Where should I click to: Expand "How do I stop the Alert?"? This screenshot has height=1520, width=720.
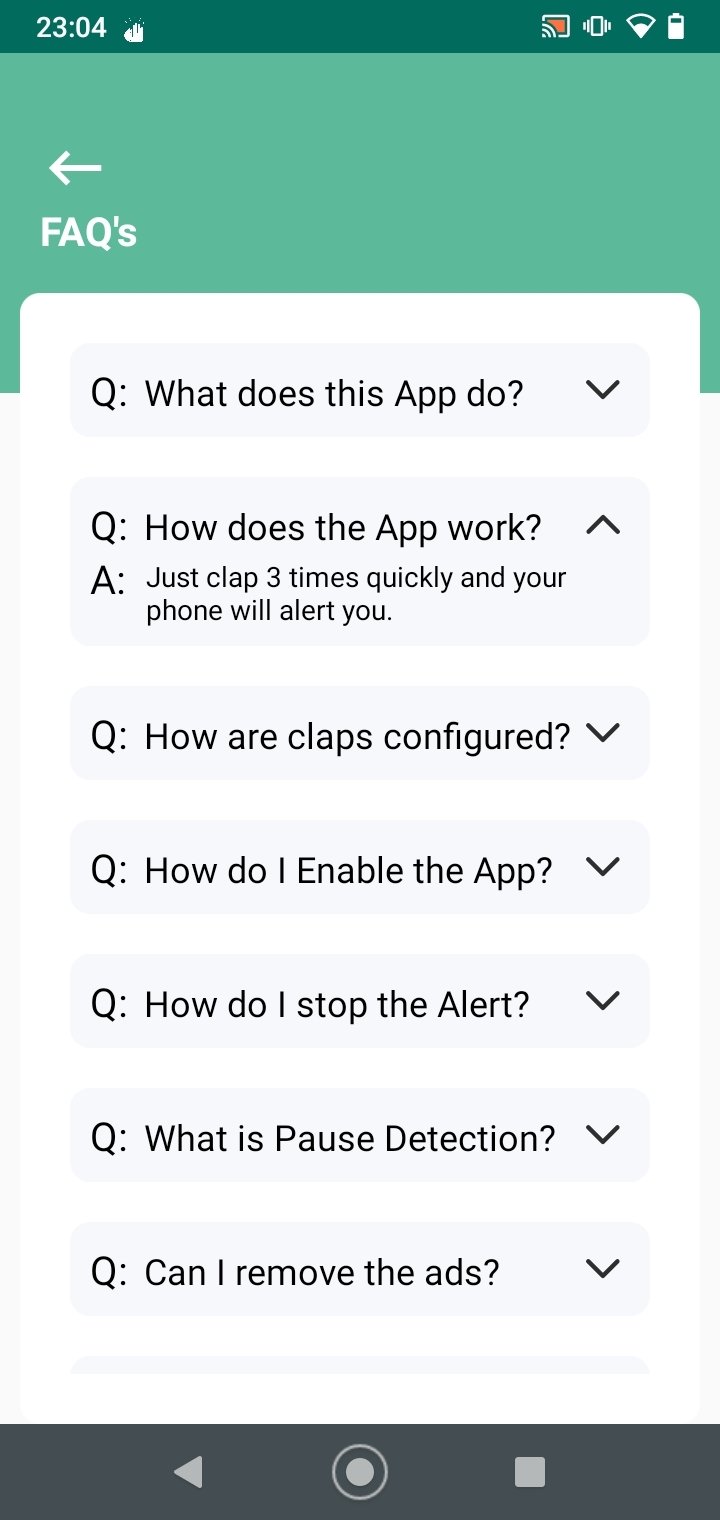pyautogui.click(x=360, y=1001)
